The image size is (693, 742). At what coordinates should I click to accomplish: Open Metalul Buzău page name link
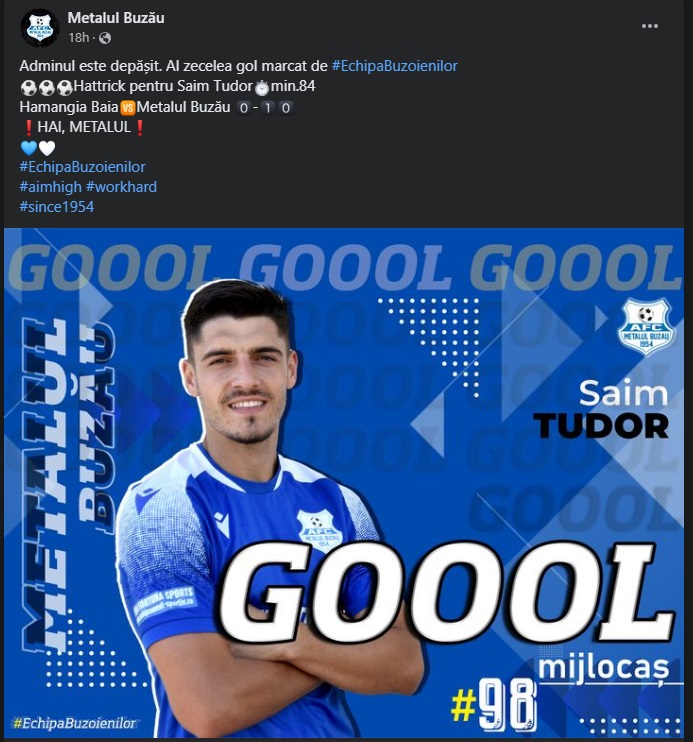(116, 18)
